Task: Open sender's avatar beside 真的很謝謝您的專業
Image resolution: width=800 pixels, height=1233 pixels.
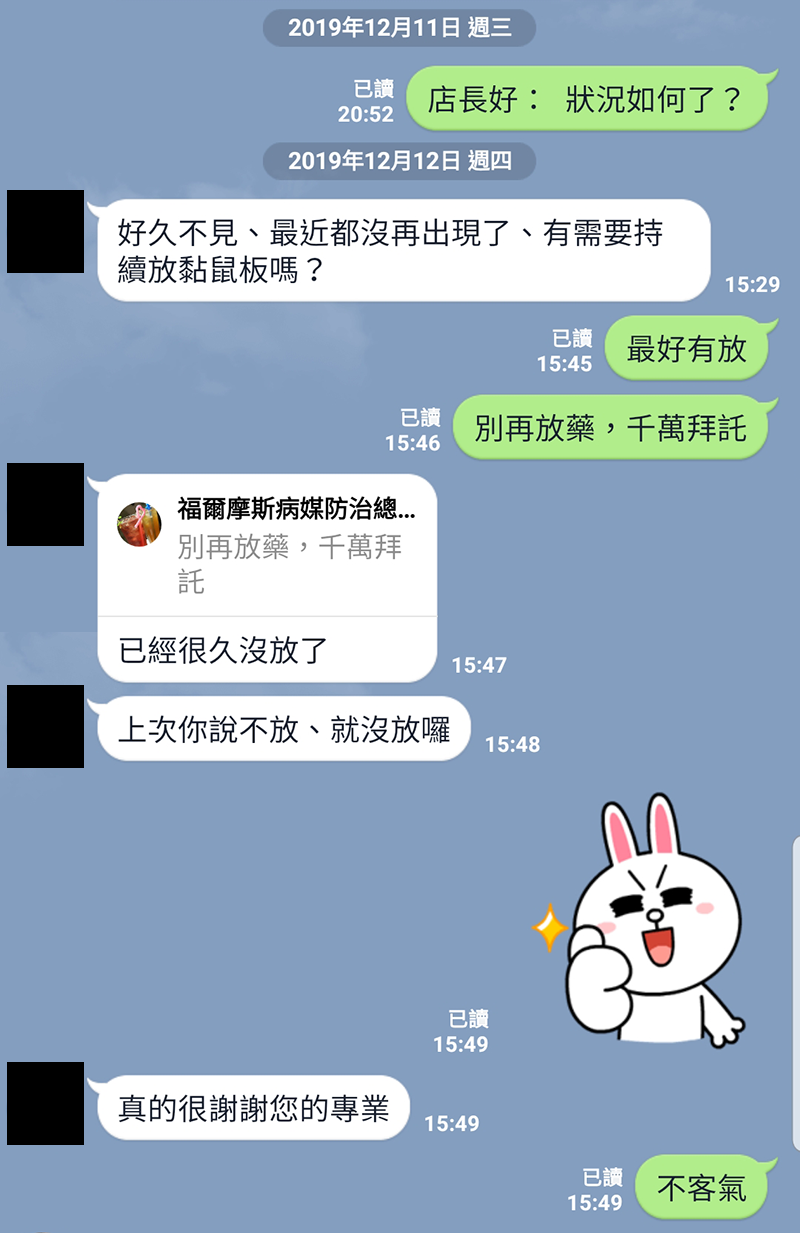Action: tap(45, 1103)
